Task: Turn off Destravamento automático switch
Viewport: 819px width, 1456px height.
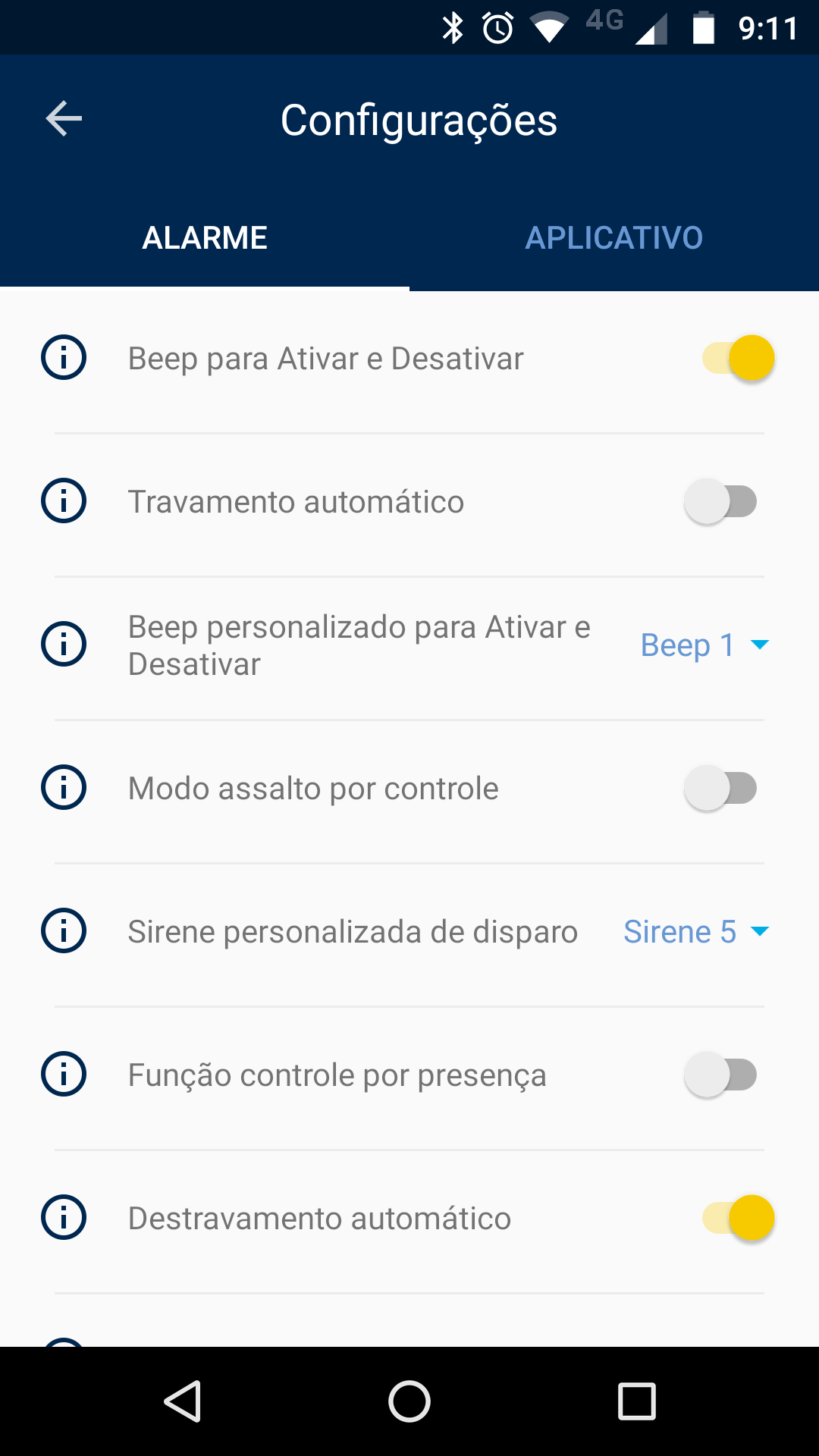Action: point(738,1218)
